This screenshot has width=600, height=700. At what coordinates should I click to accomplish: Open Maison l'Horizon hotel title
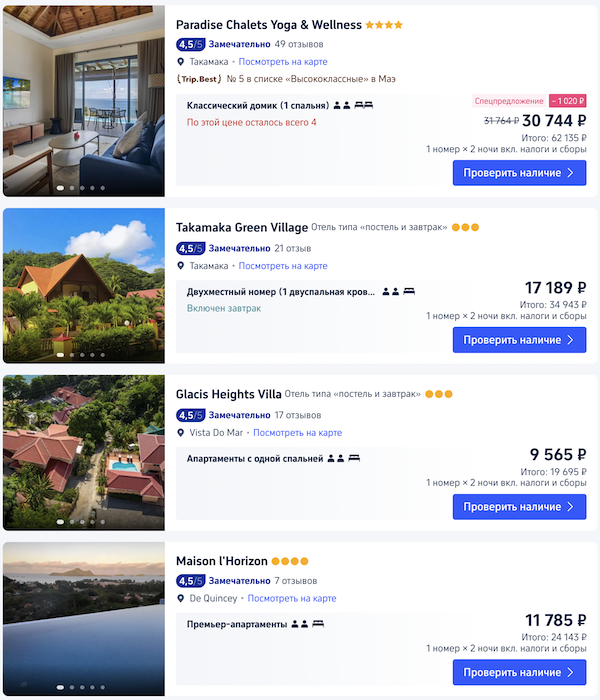tap(220, 561)
